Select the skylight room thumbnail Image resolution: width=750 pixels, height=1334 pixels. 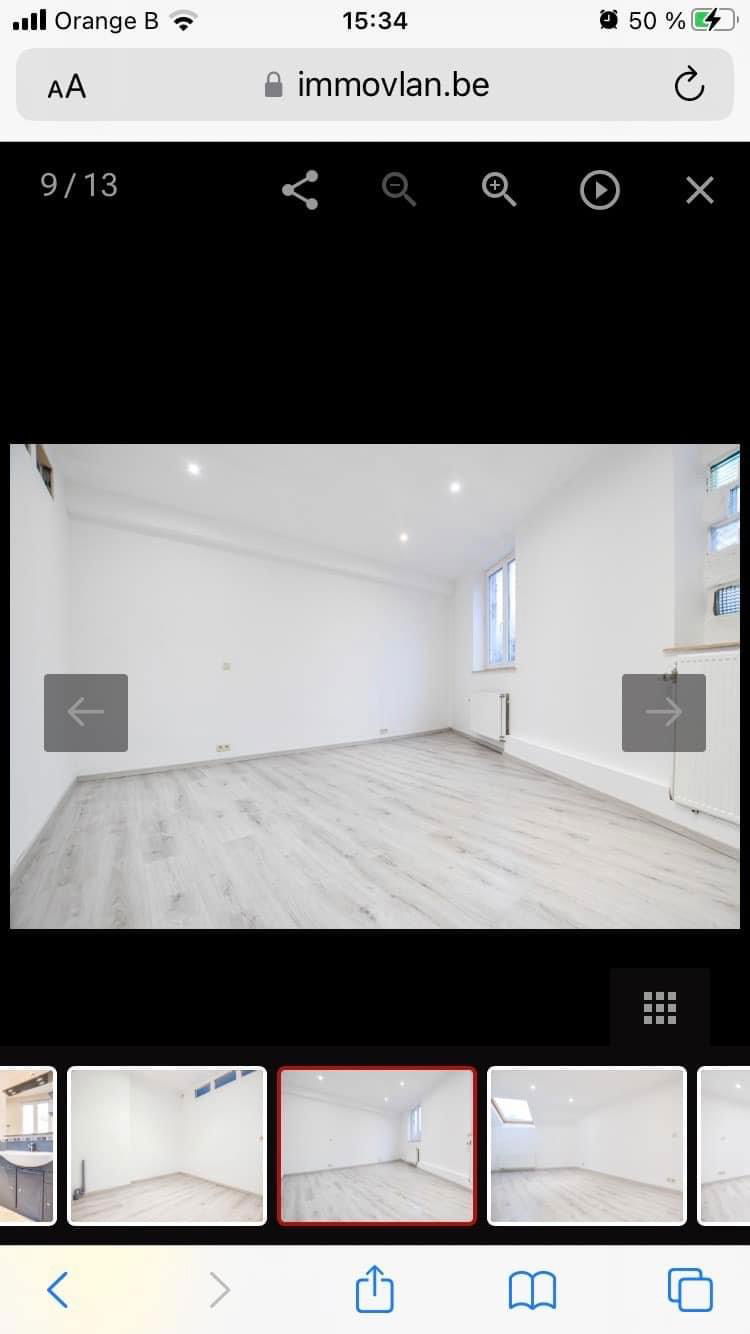tap(586, 1145)
